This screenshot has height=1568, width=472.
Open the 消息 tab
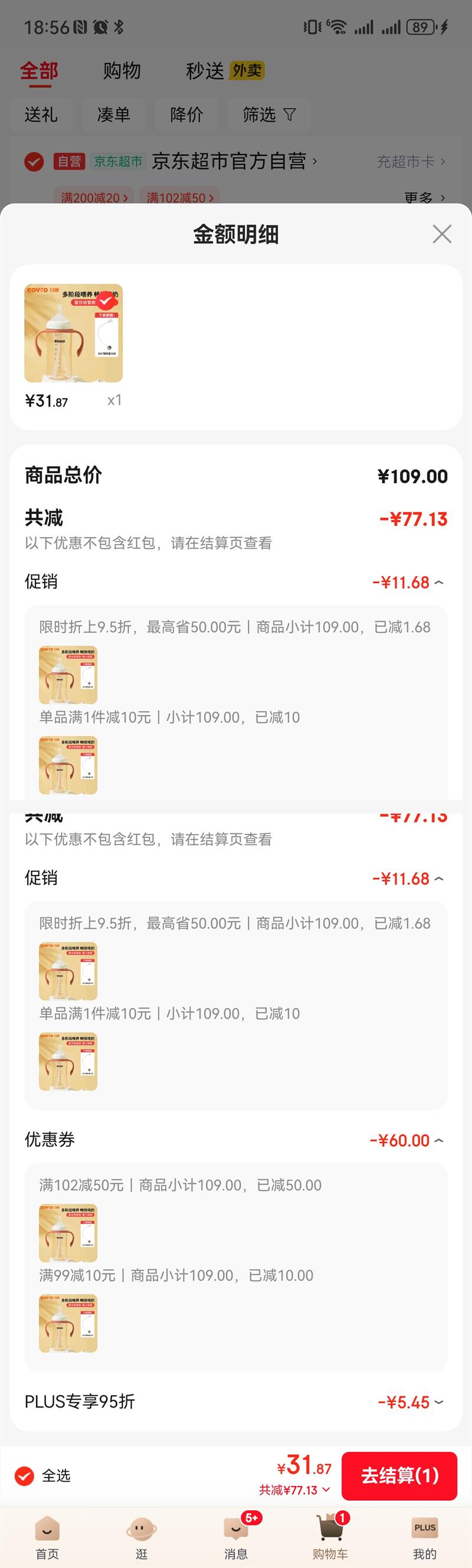click(x=236, y=1537)
